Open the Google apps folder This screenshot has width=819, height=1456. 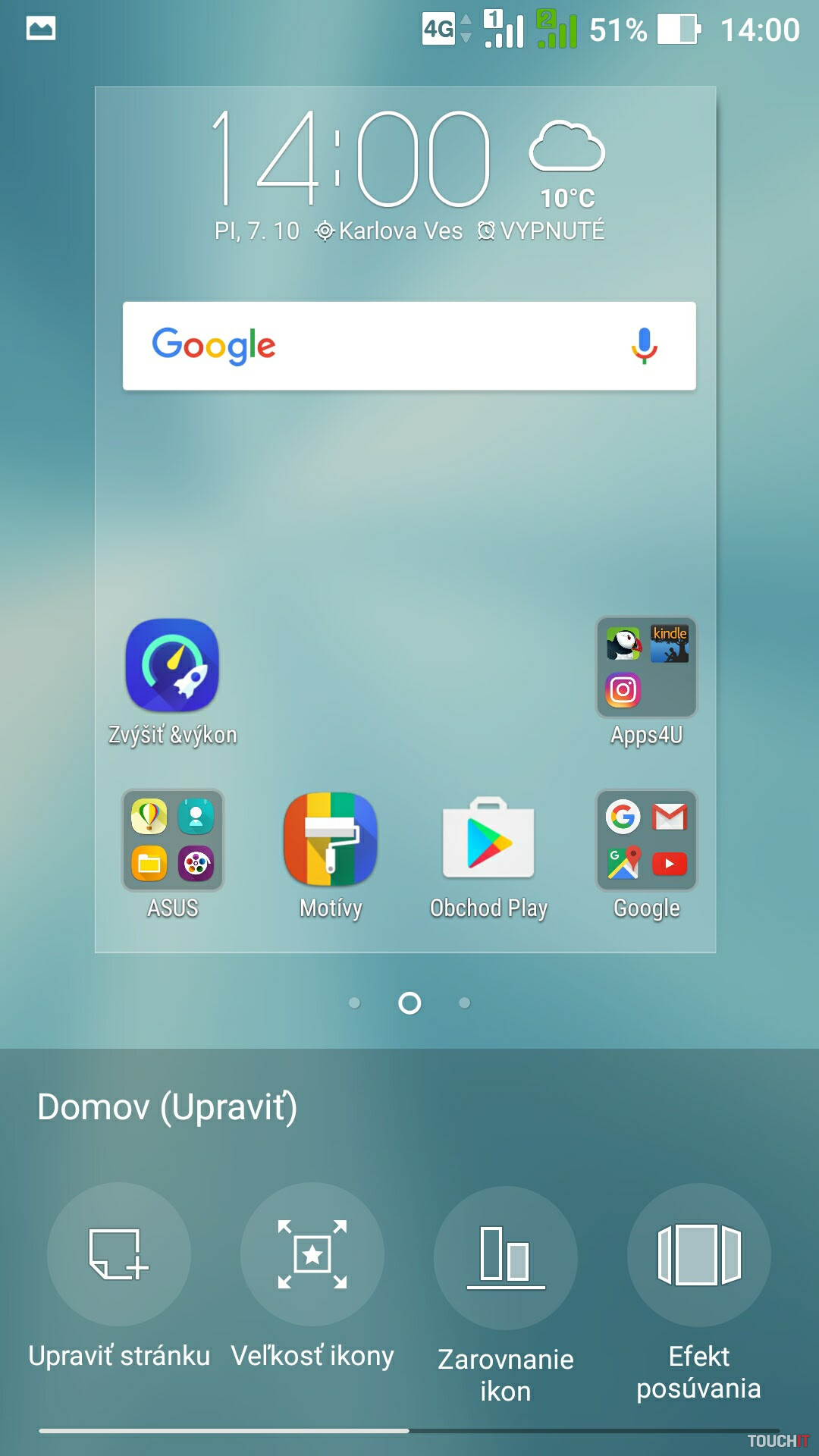click(647, 840)
